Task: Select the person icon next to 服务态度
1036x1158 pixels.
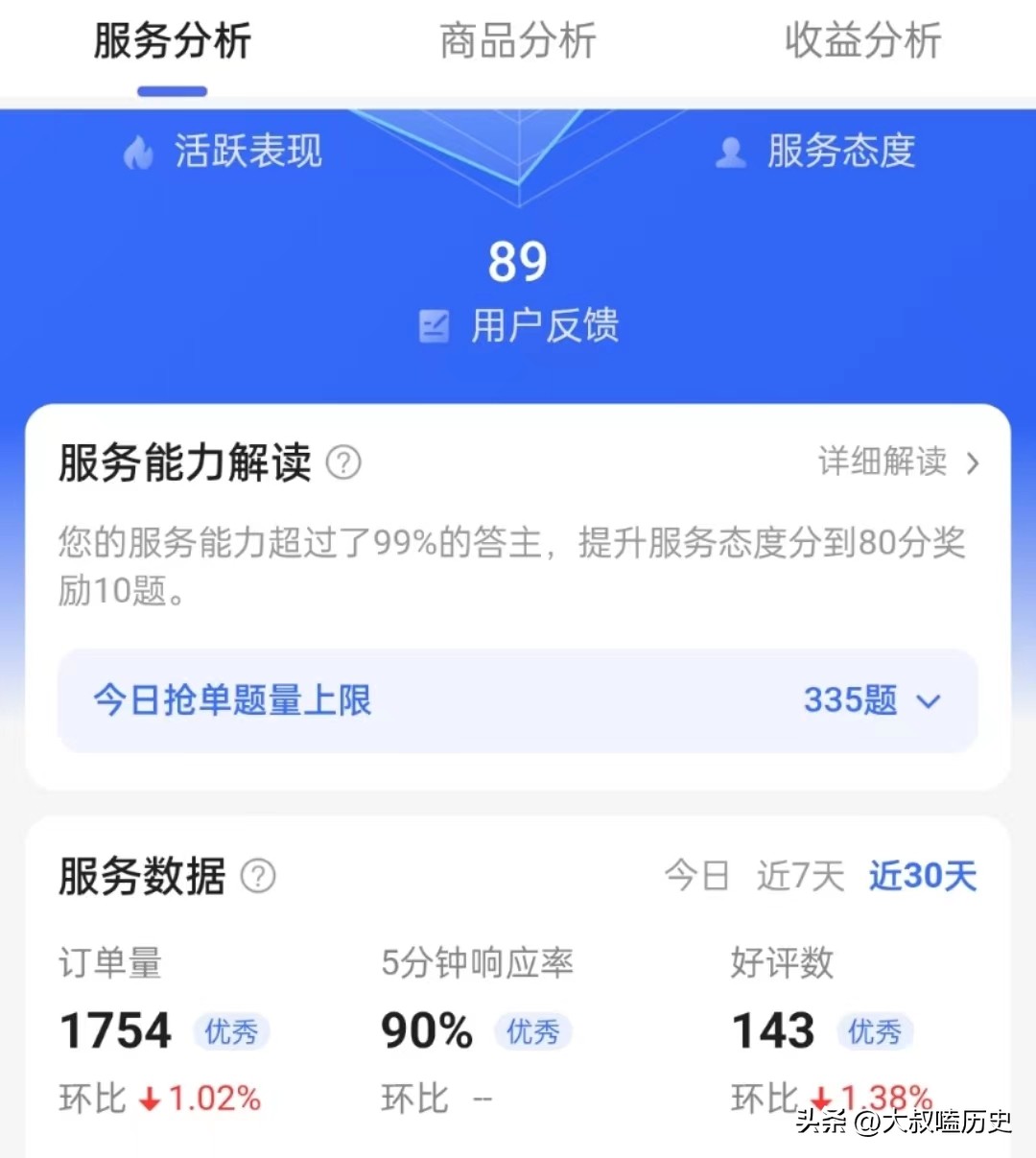Action: point(730,152)
